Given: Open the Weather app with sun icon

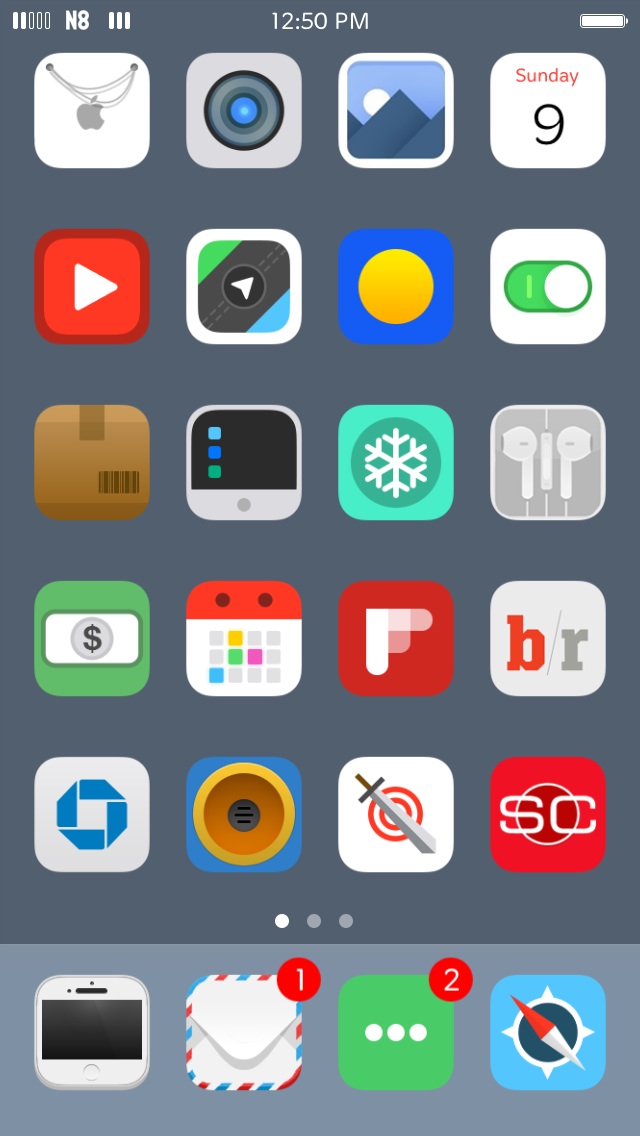Looking at the screenshot, I should [396, 286].
